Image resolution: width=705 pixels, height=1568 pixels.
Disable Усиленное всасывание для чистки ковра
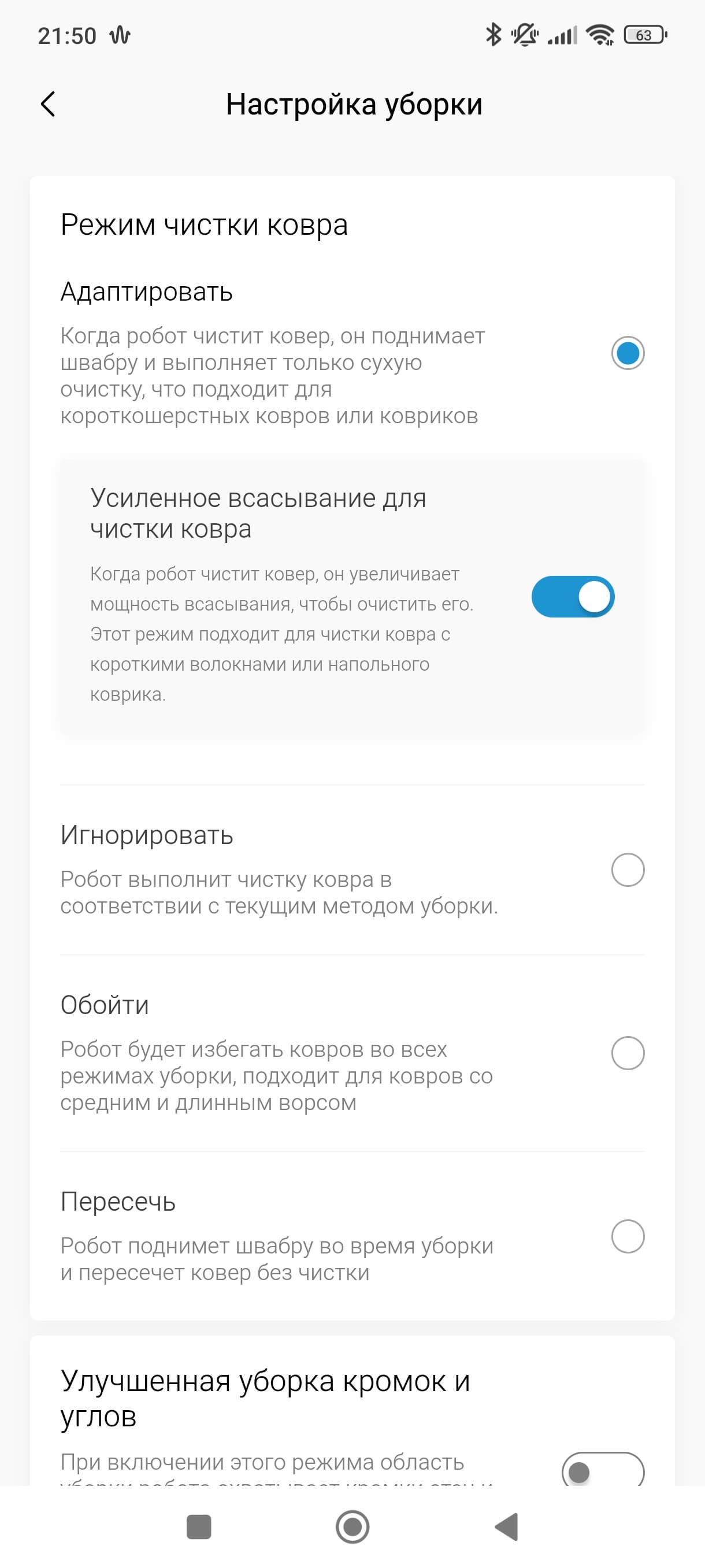[x=573, y=597]
